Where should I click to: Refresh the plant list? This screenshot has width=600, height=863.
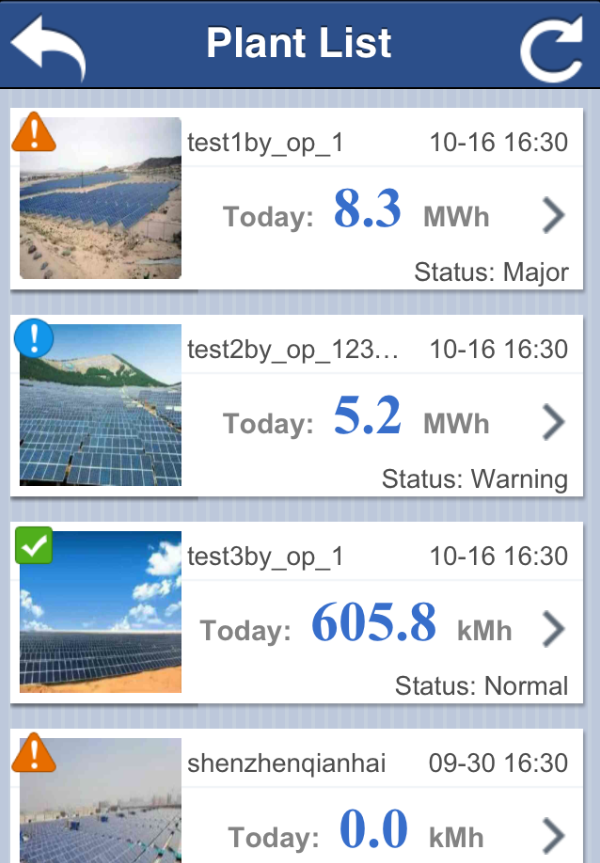click(x=551, y=47)
